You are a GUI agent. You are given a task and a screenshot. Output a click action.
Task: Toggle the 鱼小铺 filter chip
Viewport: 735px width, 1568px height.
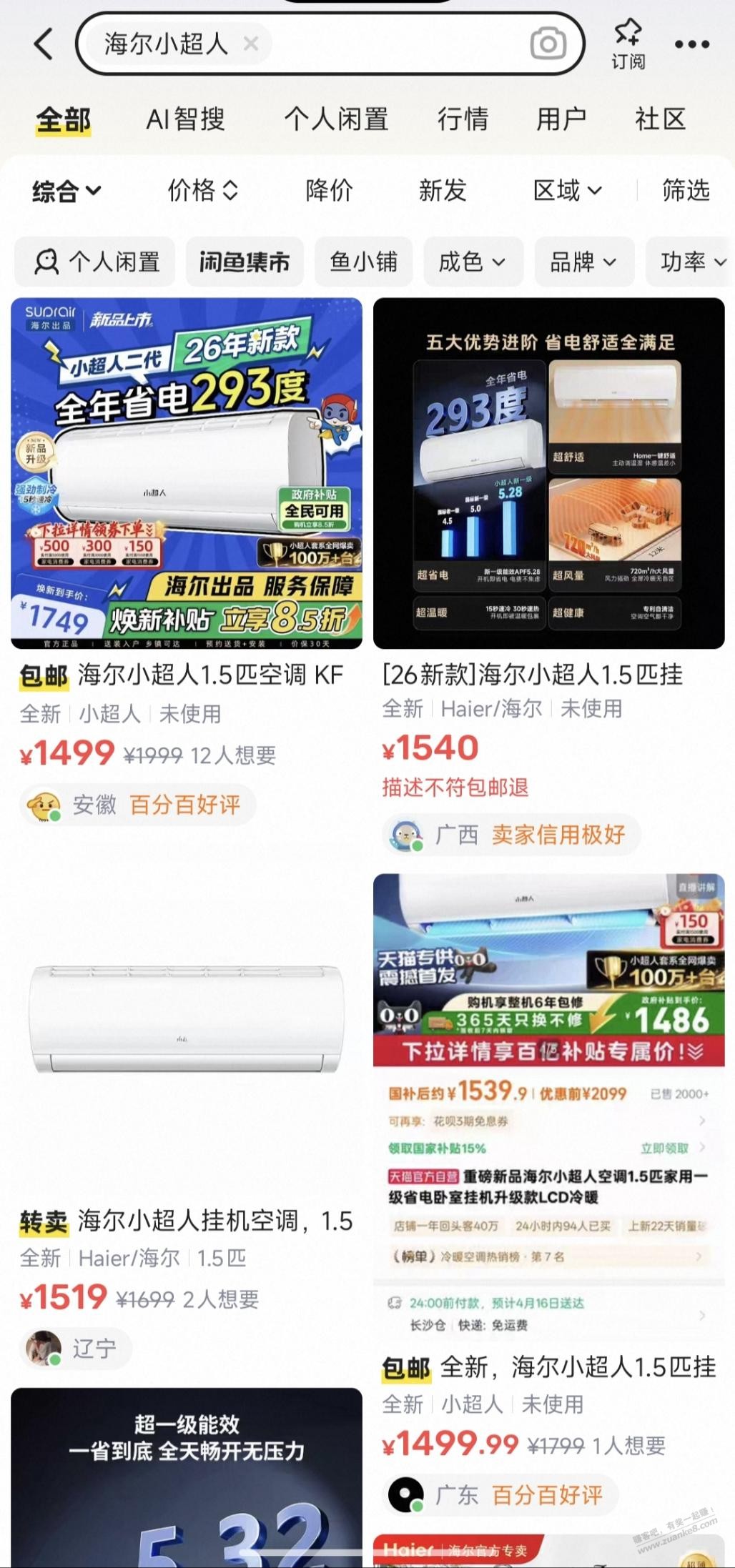363,262
